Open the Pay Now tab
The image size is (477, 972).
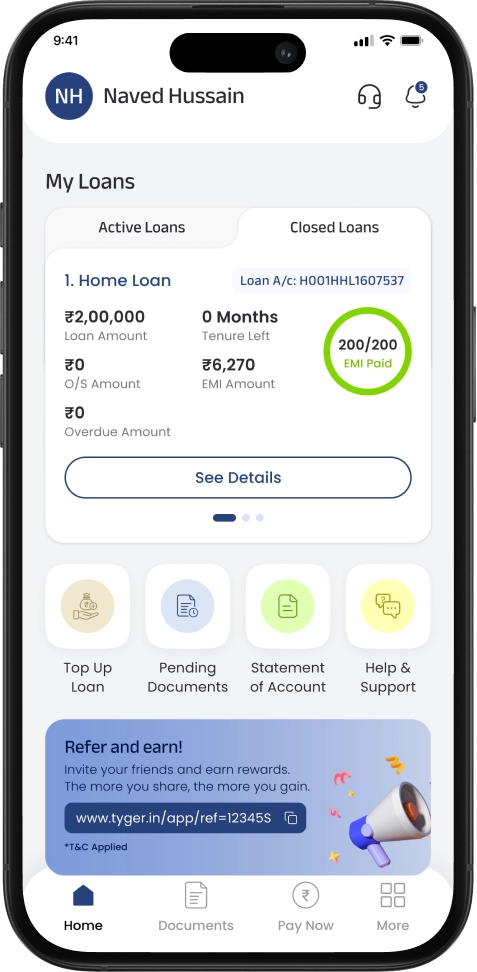(x=306, y=908)
